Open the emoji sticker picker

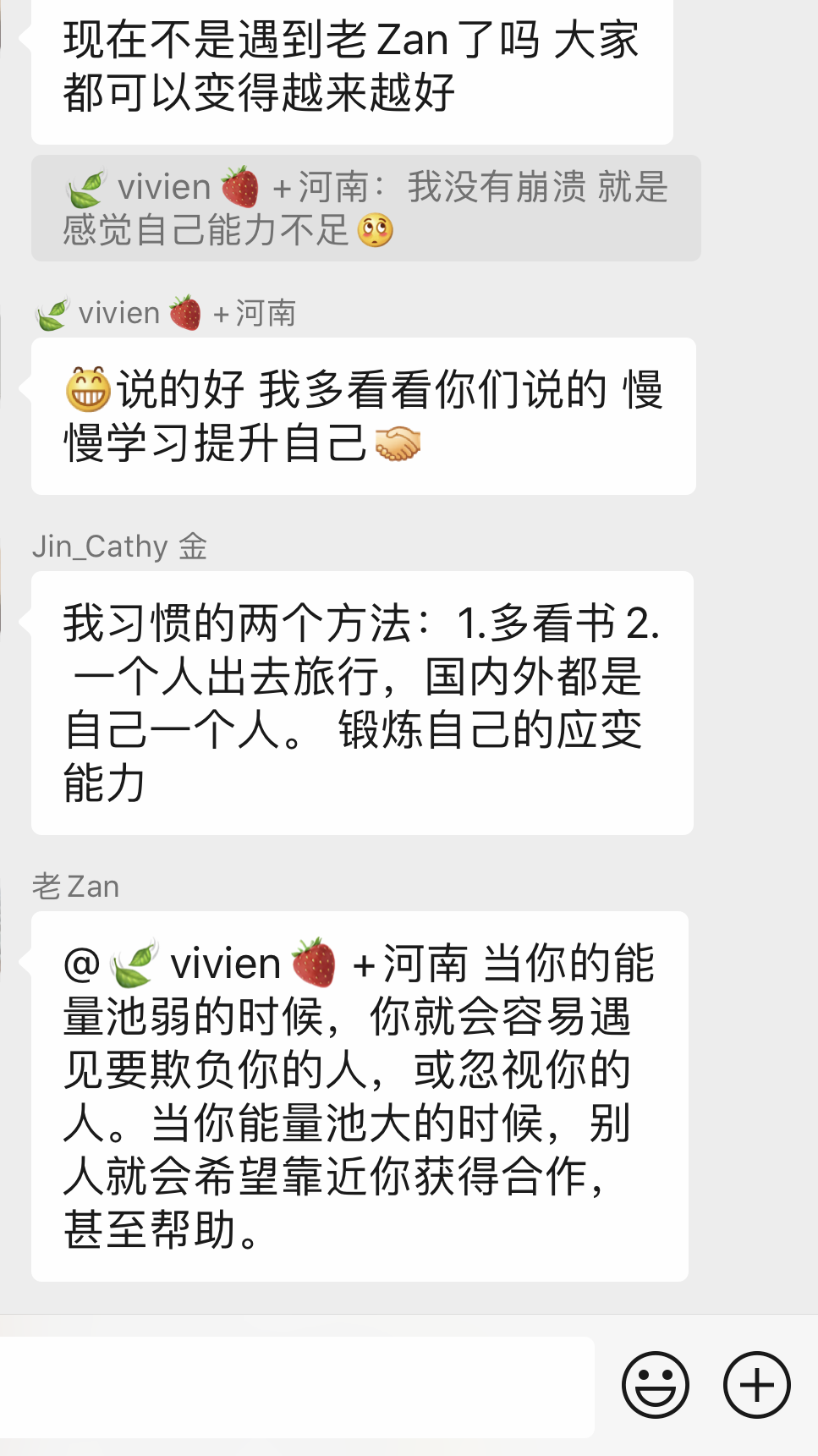(x=656, y=1385)
